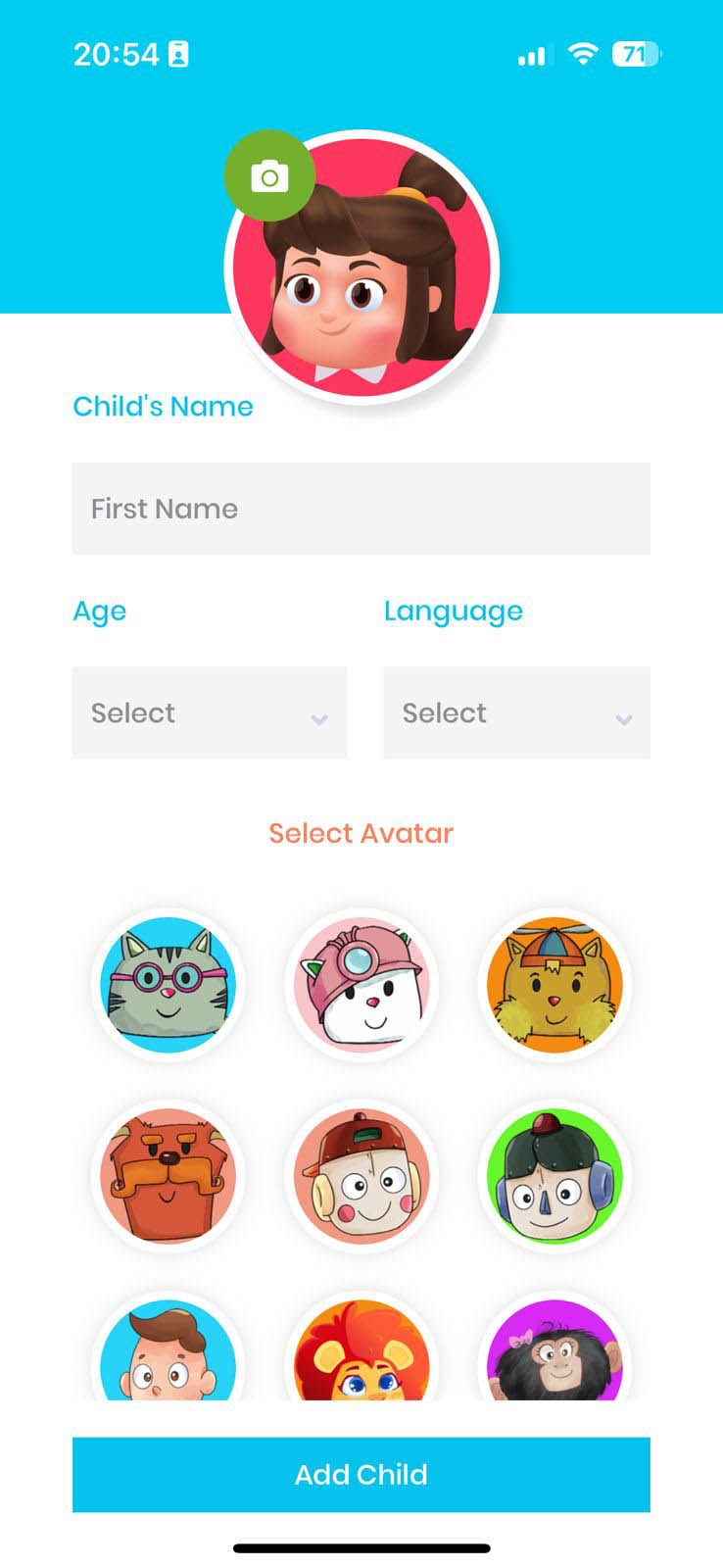Select the mustached orange bear avatar
The image size is (723, 1568).
coord(169,1176)
